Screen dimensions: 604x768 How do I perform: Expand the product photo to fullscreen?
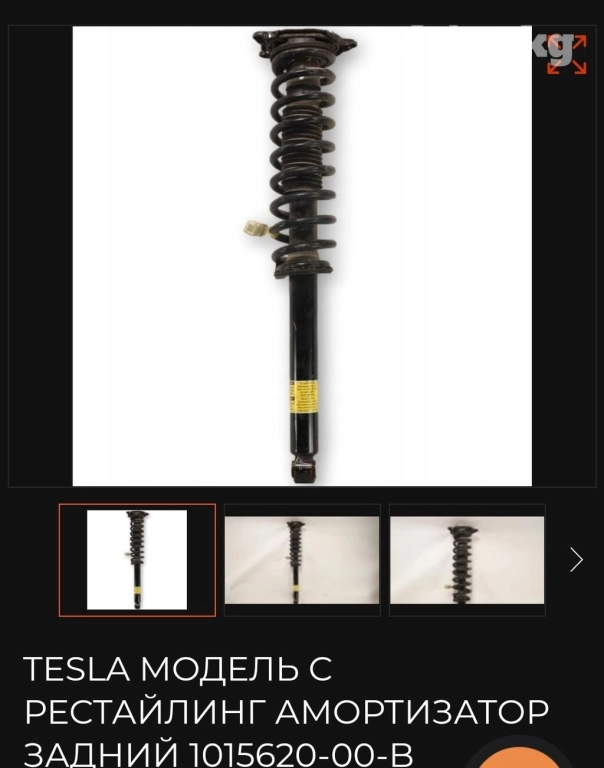click(x=565, y=53)
